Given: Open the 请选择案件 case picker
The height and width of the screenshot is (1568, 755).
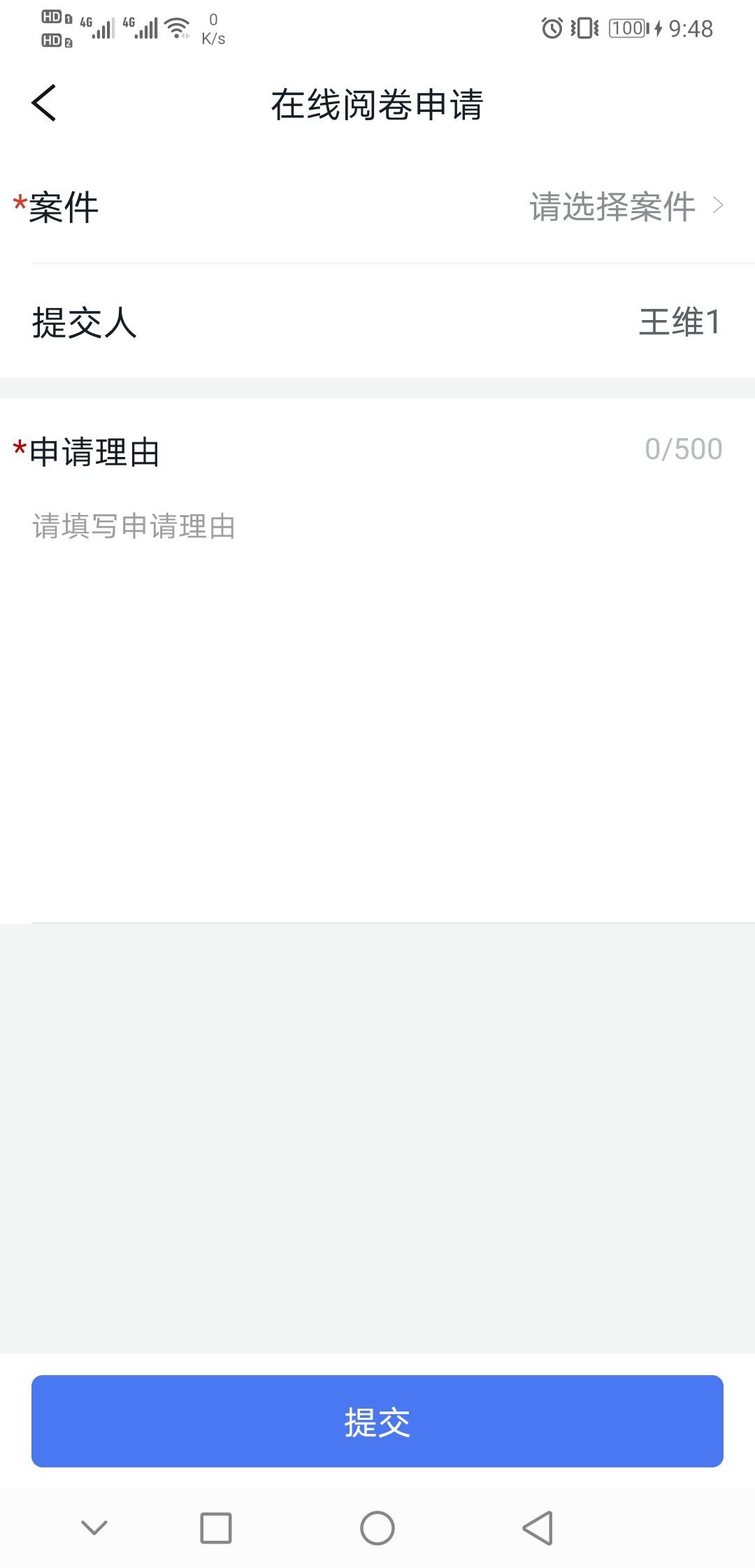Looking at the screenshot, I should tap(624, 207).
